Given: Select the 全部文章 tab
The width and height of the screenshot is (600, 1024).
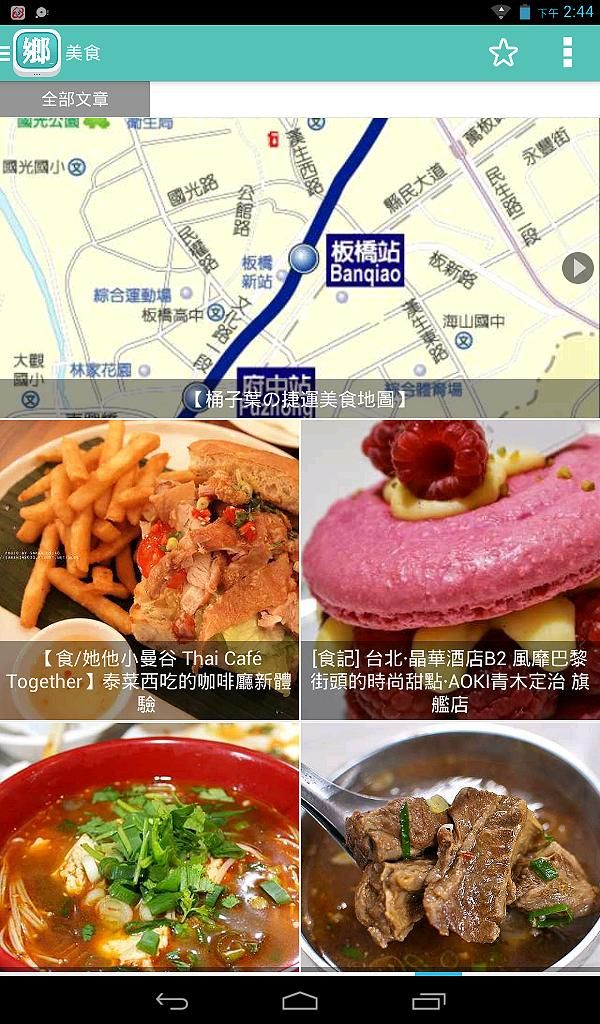Looking at the screenshot, I should tap(75, 99).
